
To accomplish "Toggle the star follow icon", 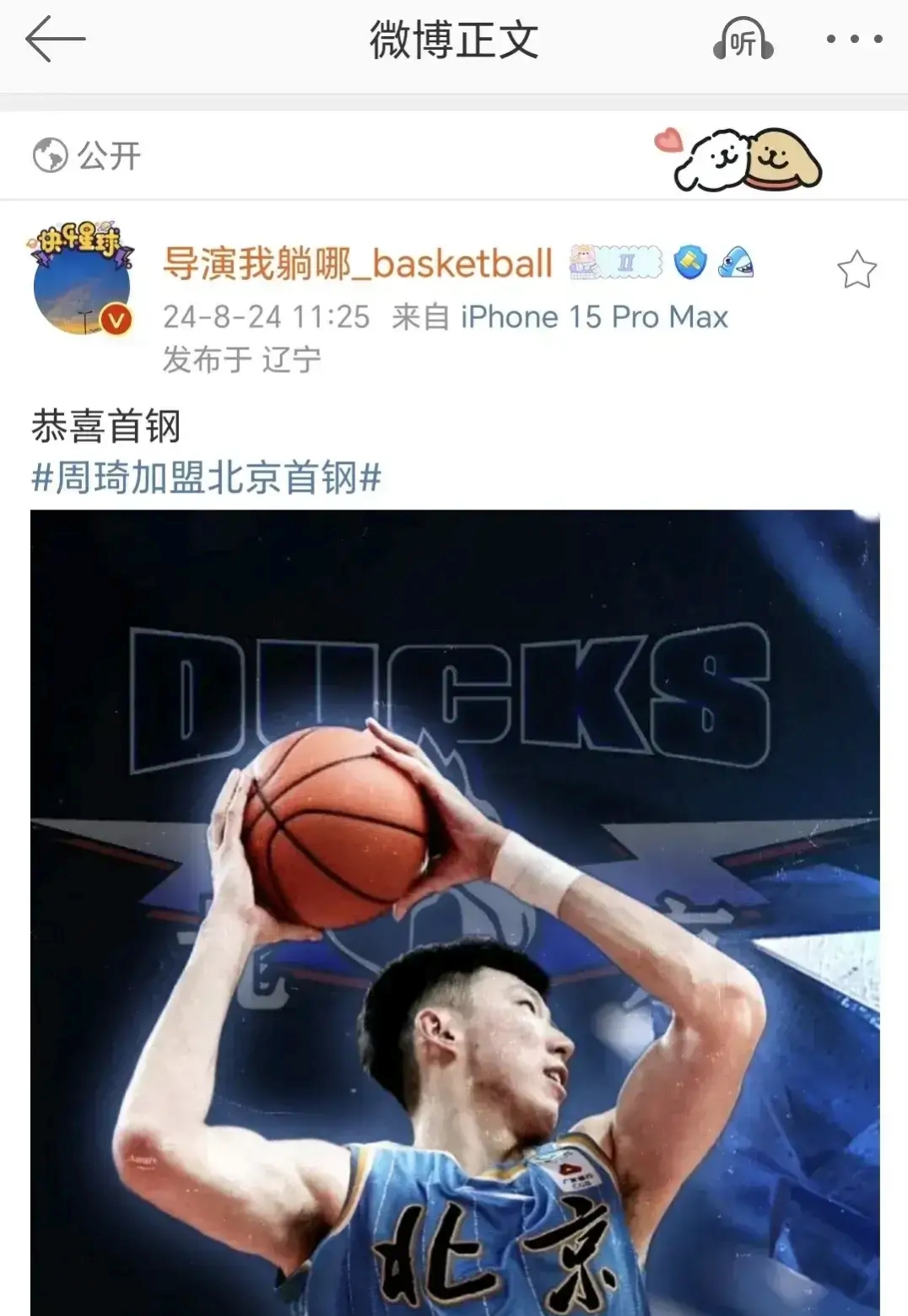I will click(859, 267).
